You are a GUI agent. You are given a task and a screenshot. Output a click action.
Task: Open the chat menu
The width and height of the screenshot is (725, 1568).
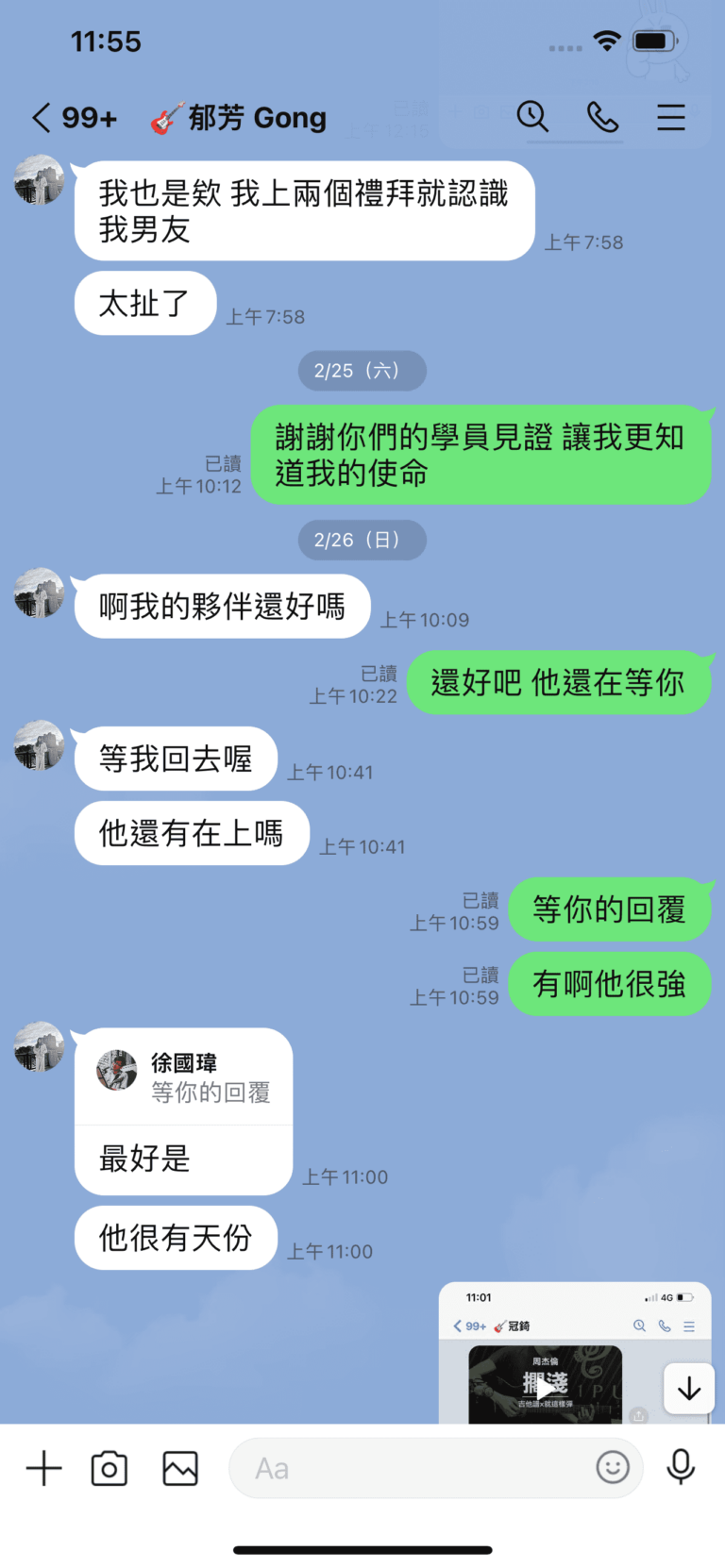[x=670, y=117]
